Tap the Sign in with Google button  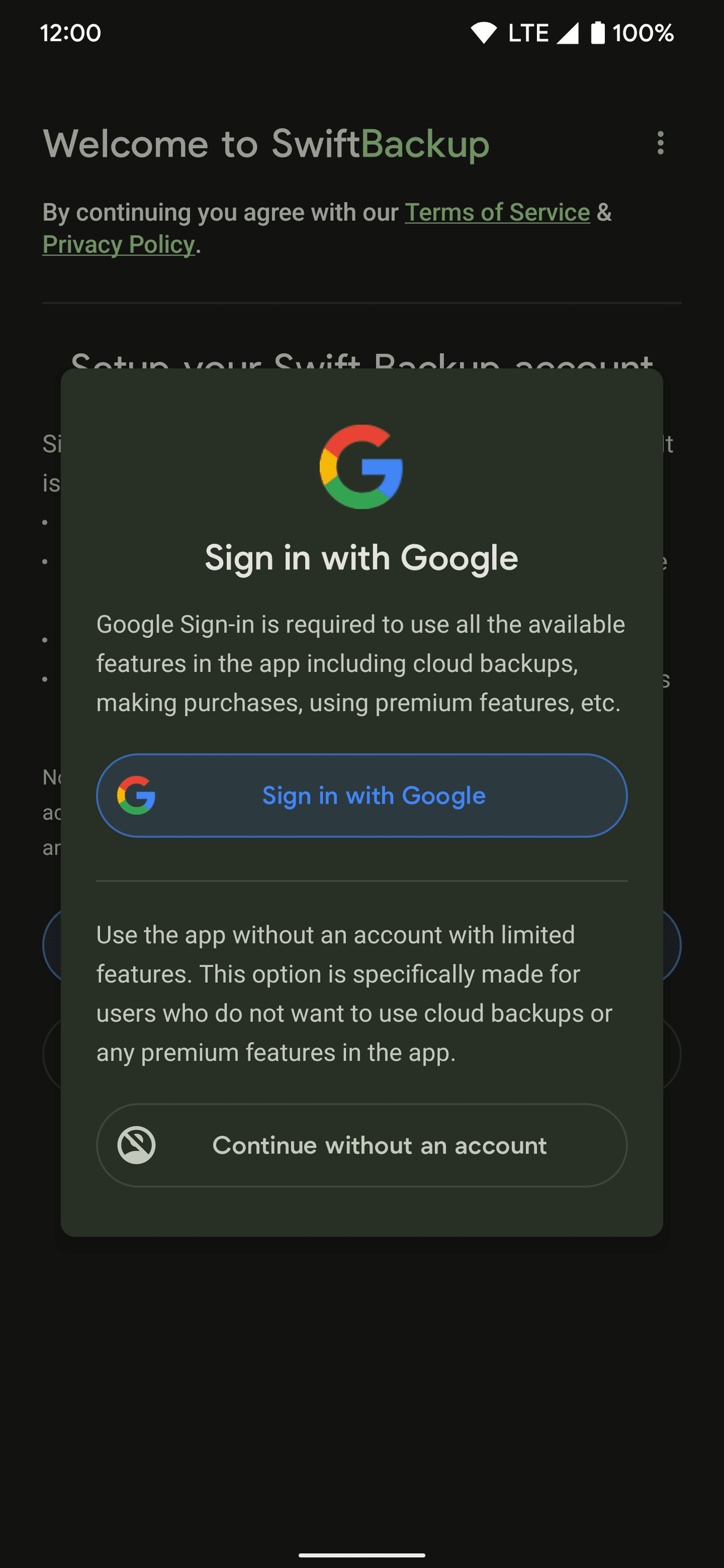tap(361, 796)
